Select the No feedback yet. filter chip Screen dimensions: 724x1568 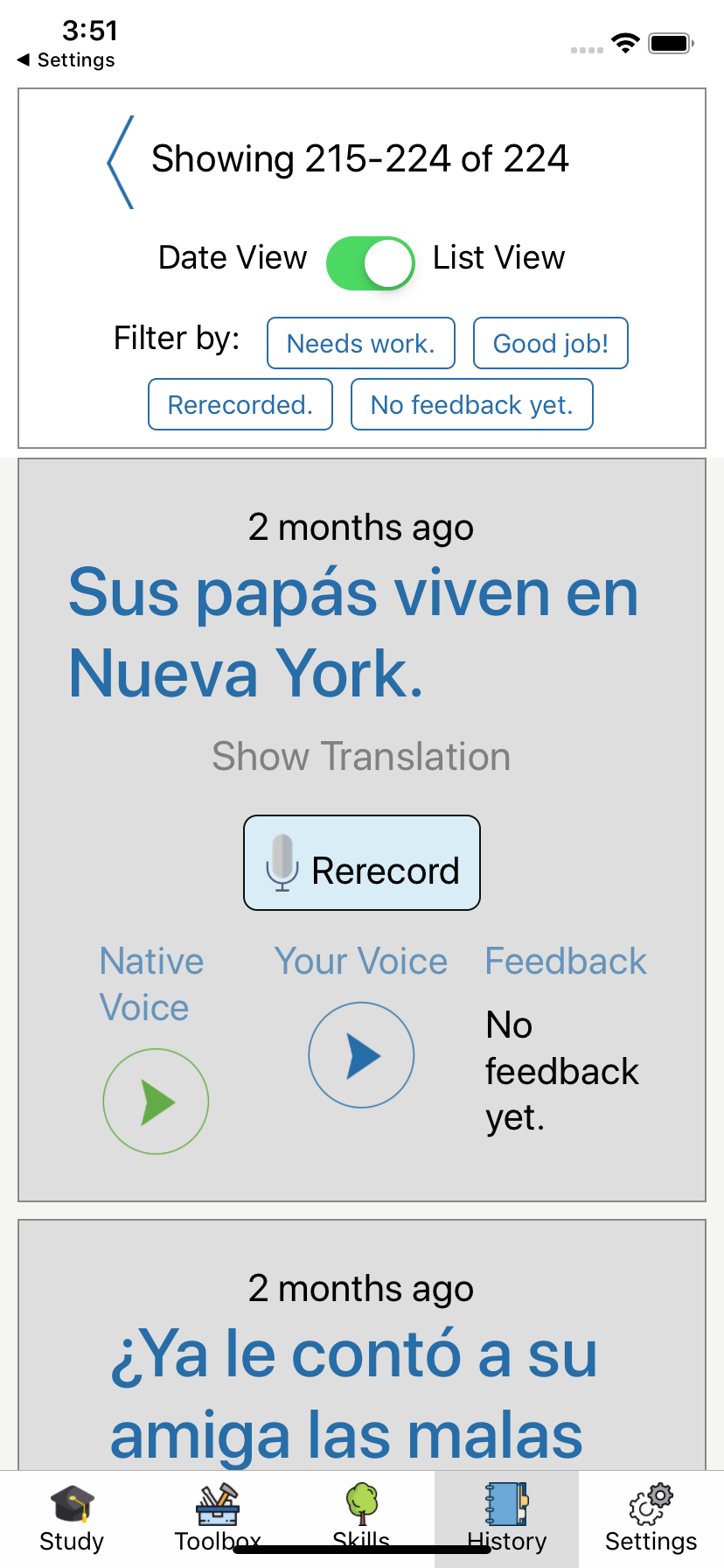[x=471, y=404]
